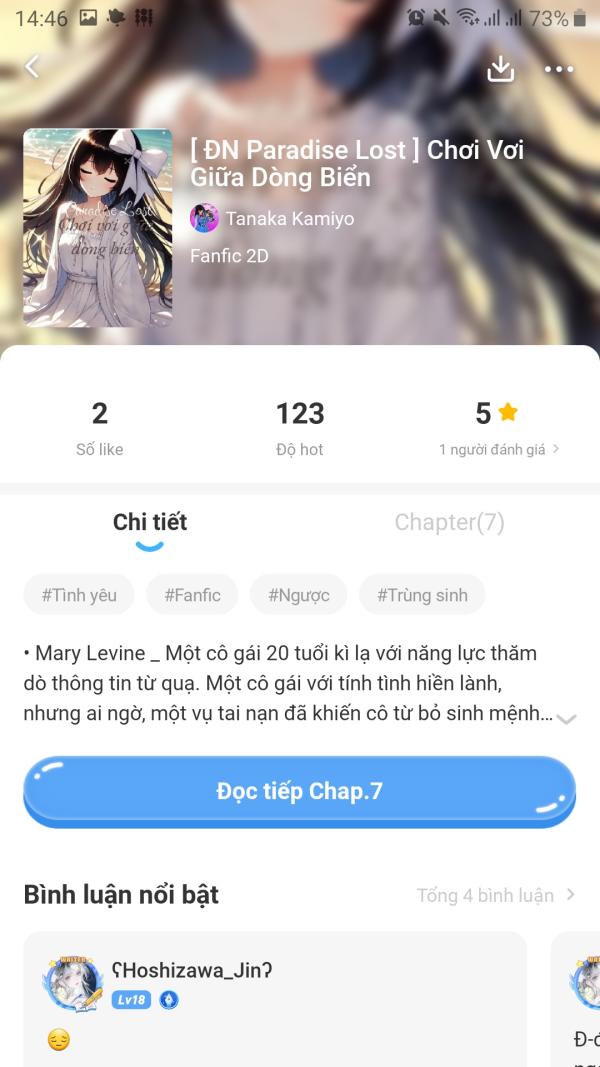Open the three-dot overflow menu

[559, 69]
